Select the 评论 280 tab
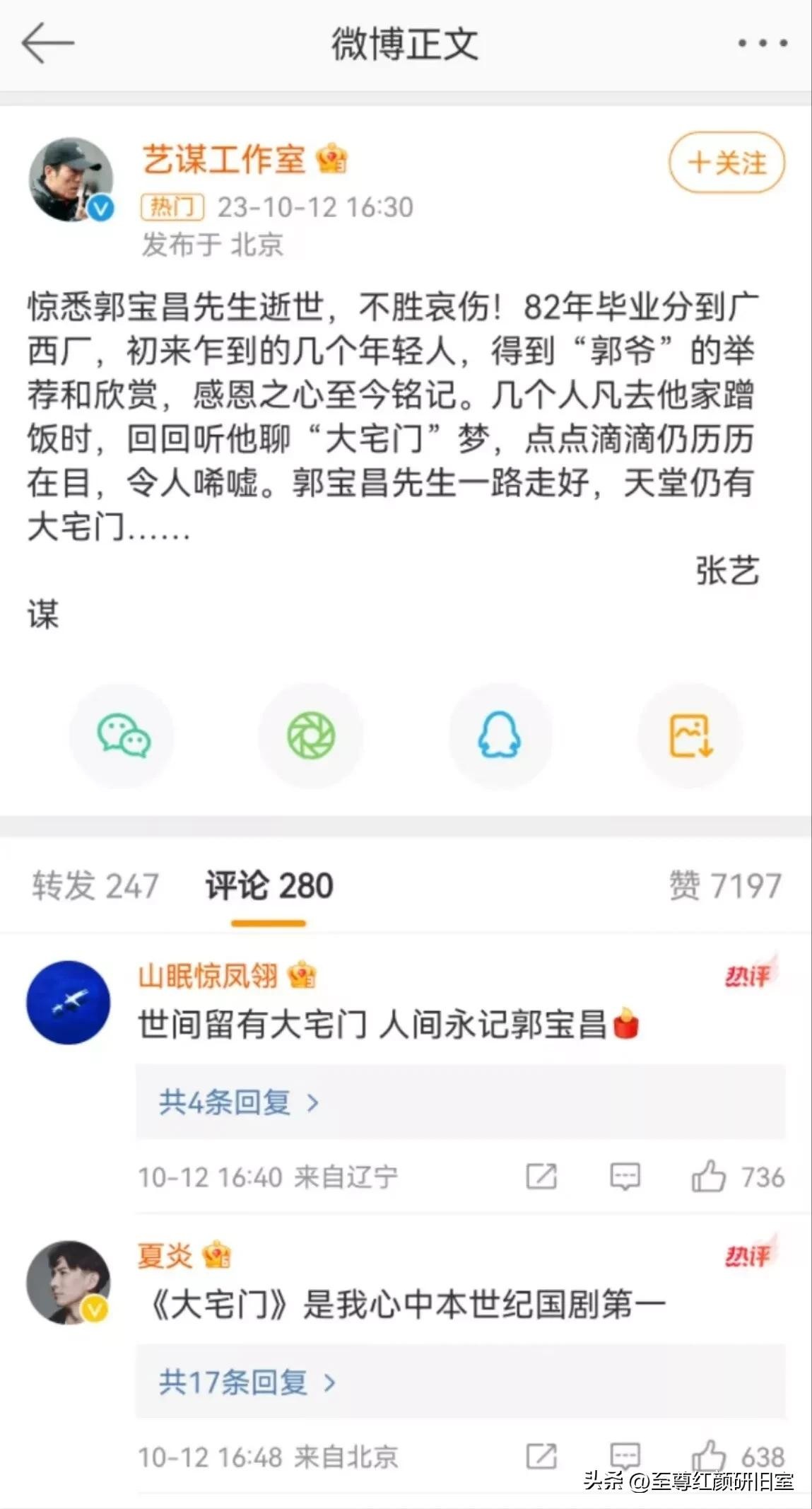Viewport: 812px width, 1509px height. coord(269,886)
